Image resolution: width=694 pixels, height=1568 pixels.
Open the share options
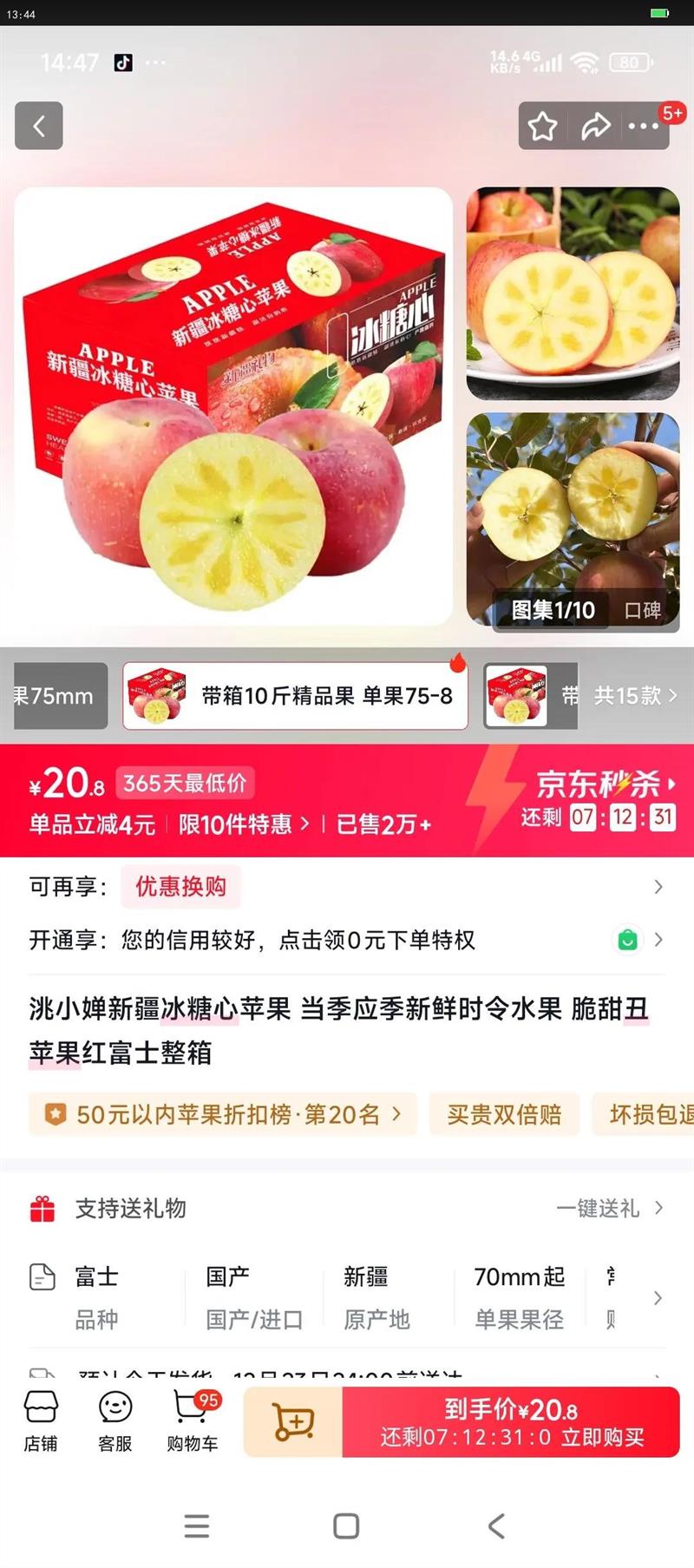click(x=595, y=126)
